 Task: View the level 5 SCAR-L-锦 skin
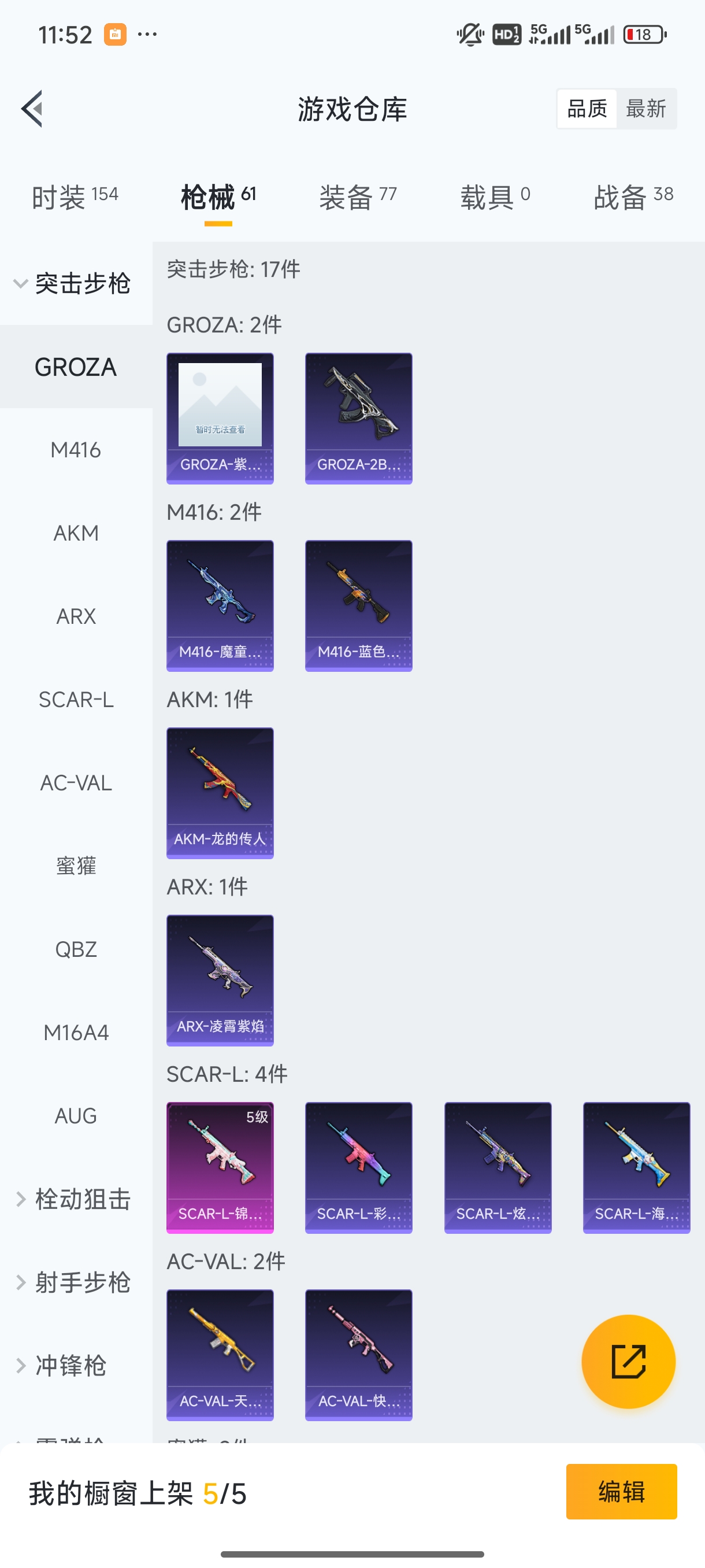click(x=220, y=1167)
